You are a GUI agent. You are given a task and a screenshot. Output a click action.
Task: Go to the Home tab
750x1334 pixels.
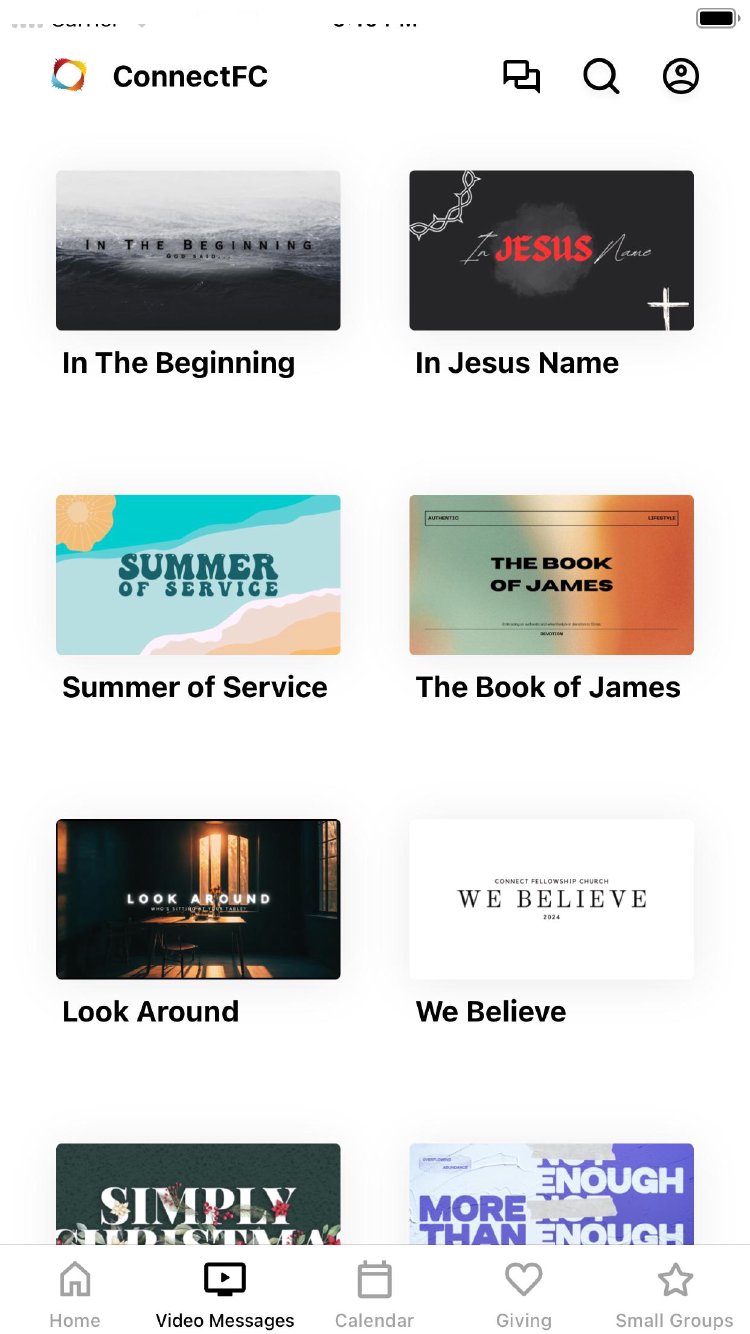[x=75, y=1295]
